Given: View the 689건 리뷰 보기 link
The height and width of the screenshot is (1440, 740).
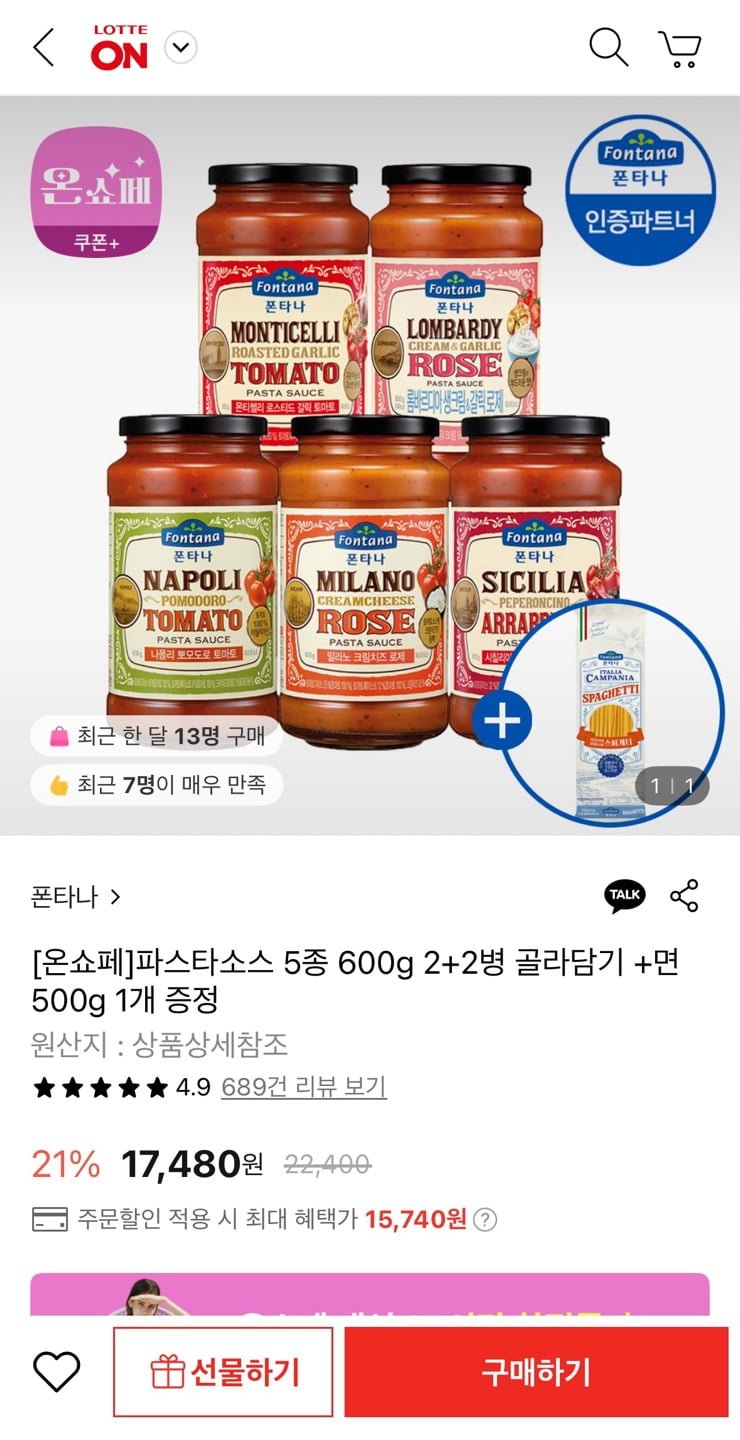Looking at the screenshot, I should coord(303,1087).
